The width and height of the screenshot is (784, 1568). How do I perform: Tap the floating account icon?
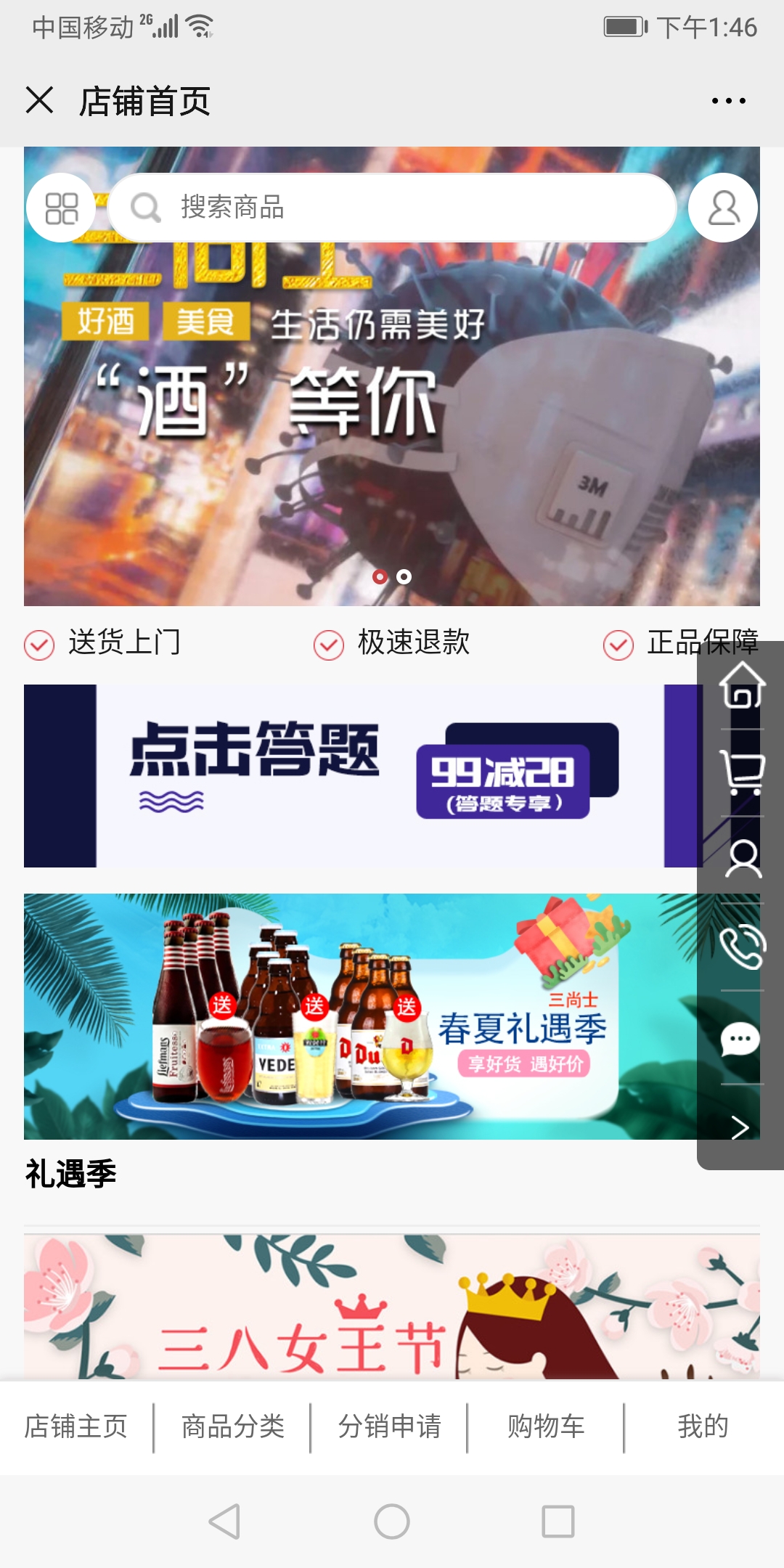click(741, 859)
